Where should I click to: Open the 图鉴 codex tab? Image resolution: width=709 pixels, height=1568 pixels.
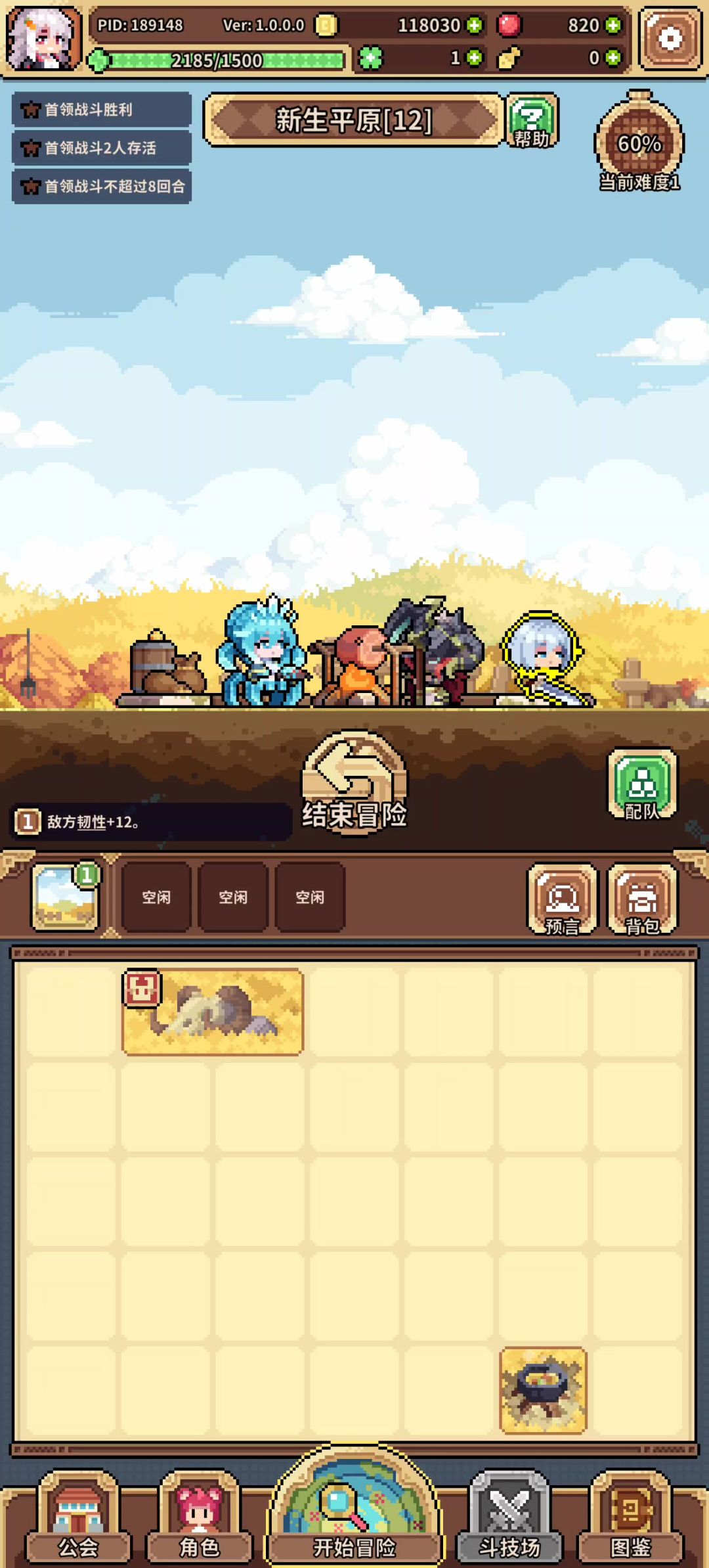(630, 1522)
